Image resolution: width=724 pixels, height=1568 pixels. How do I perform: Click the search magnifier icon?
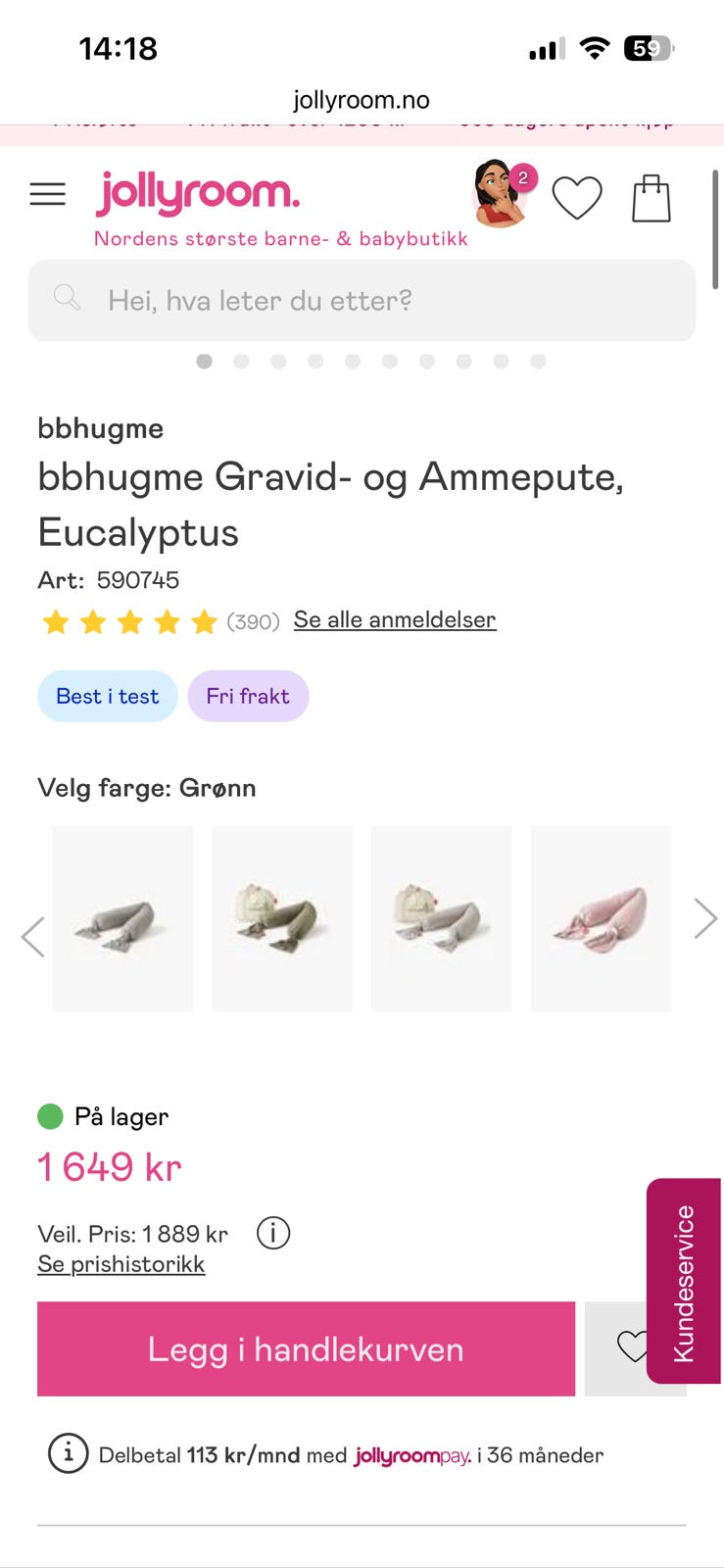click(67, 298)
